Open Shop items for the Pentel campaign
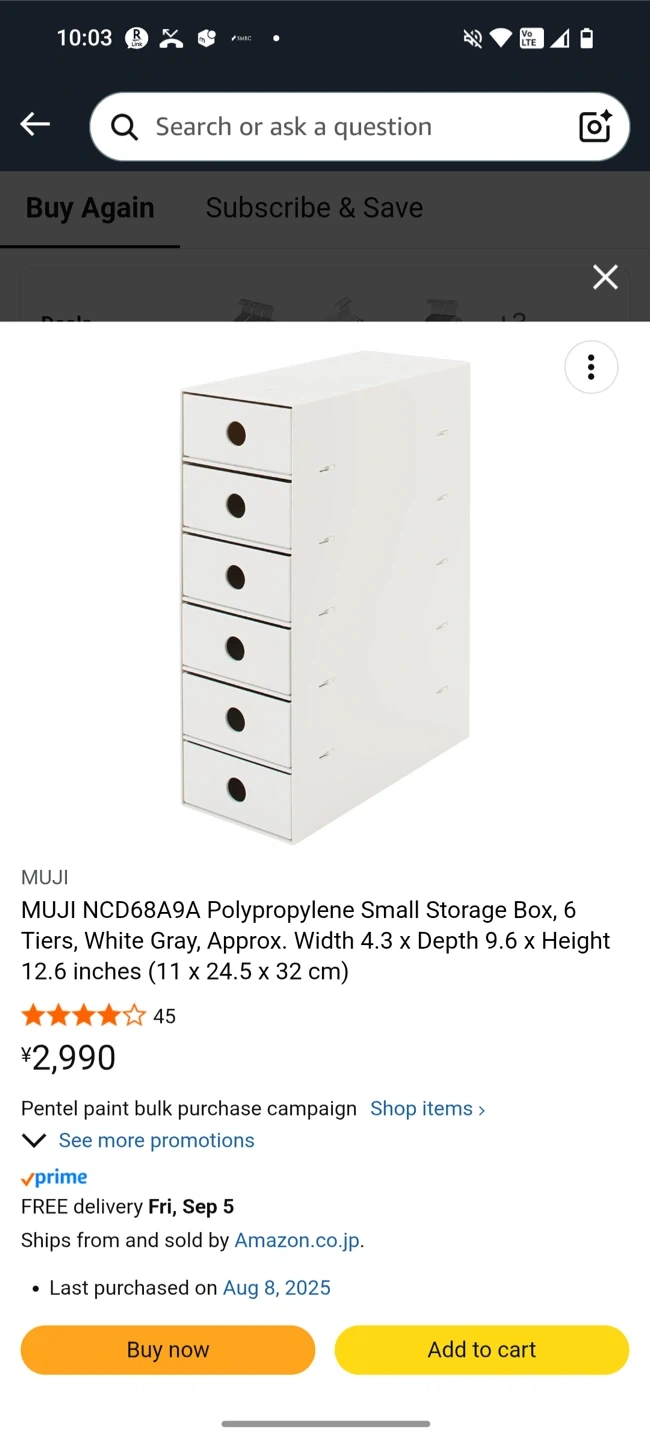The width and height of the screenshot is (650, 1440). point(427,1109)
